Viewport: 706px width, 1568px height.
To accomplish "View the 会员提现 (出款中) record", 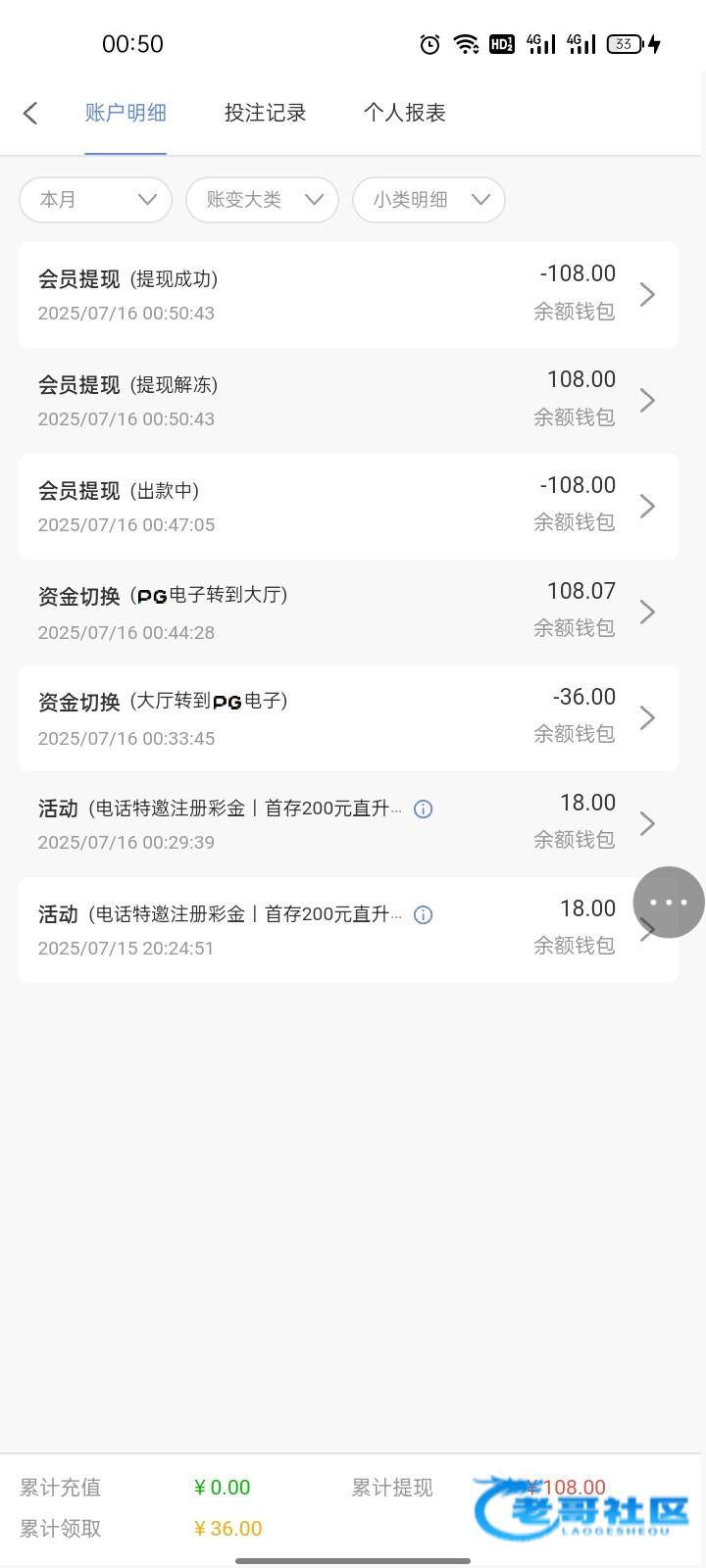I will click(348, 507).
